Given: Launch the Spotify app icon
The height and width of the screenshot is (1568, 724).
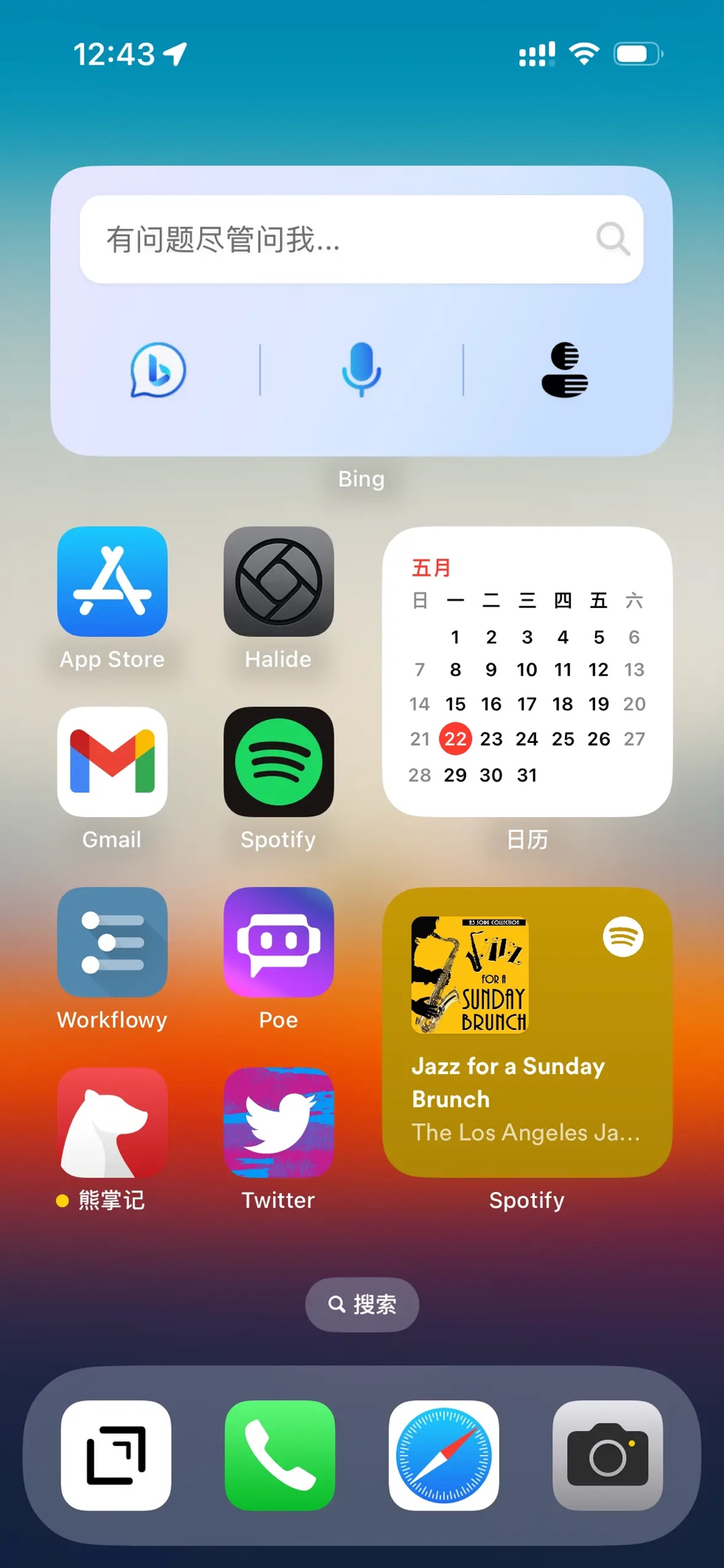Looking at the screenshot, I should (278, 762).
